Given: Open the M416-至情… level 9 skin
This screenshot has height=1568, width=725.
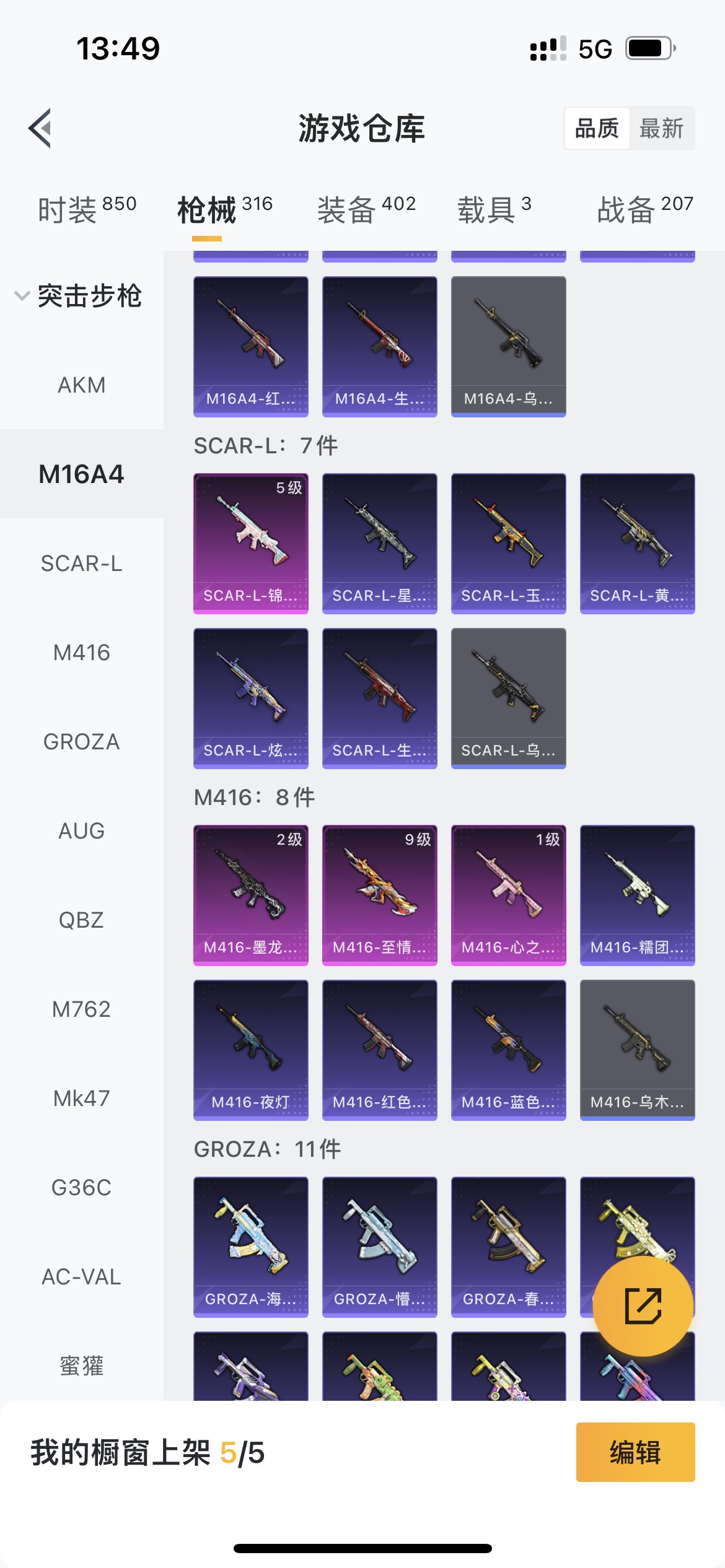Looking at the screenshot, I should (x=380, y=895).
